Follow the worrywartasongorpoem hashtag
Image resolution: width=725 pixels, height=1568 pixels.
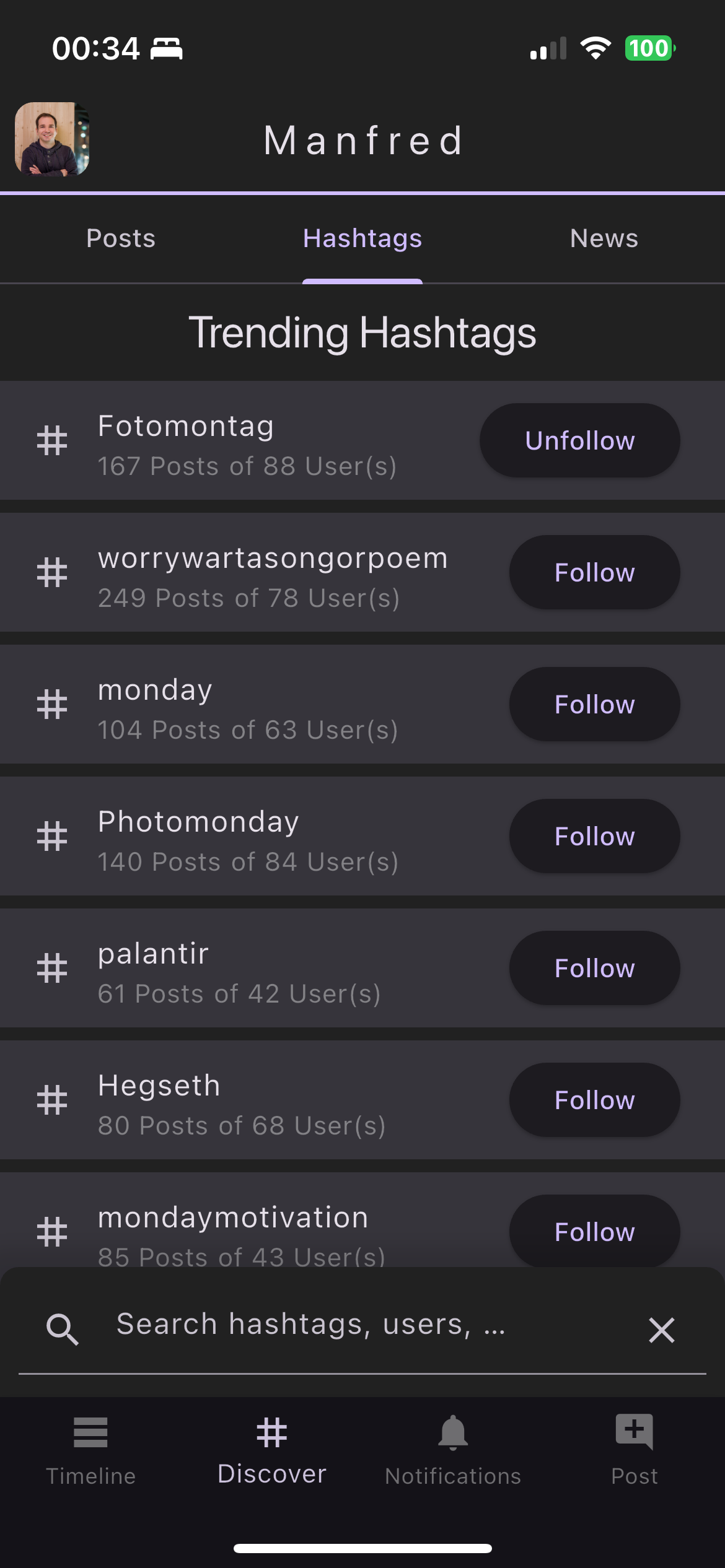(x=595, y=572)
